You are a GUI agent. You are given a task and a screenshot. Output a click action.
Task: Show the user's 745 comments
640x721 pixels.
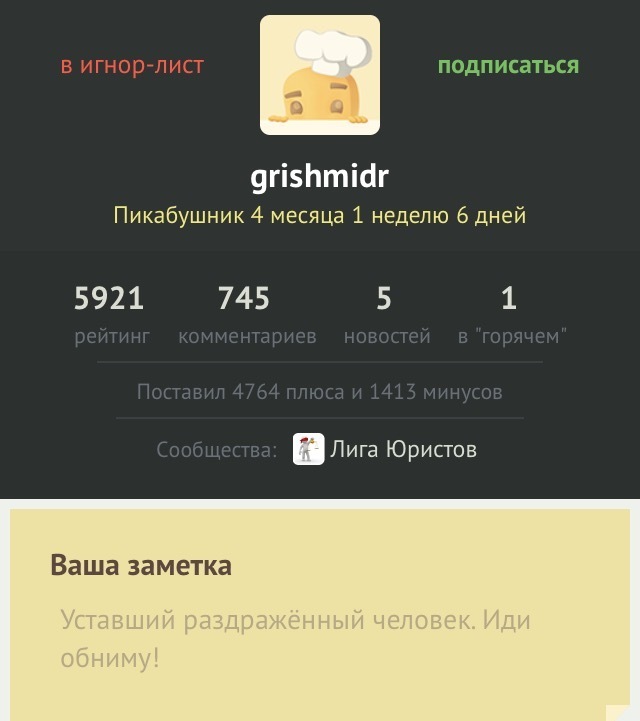246,314
